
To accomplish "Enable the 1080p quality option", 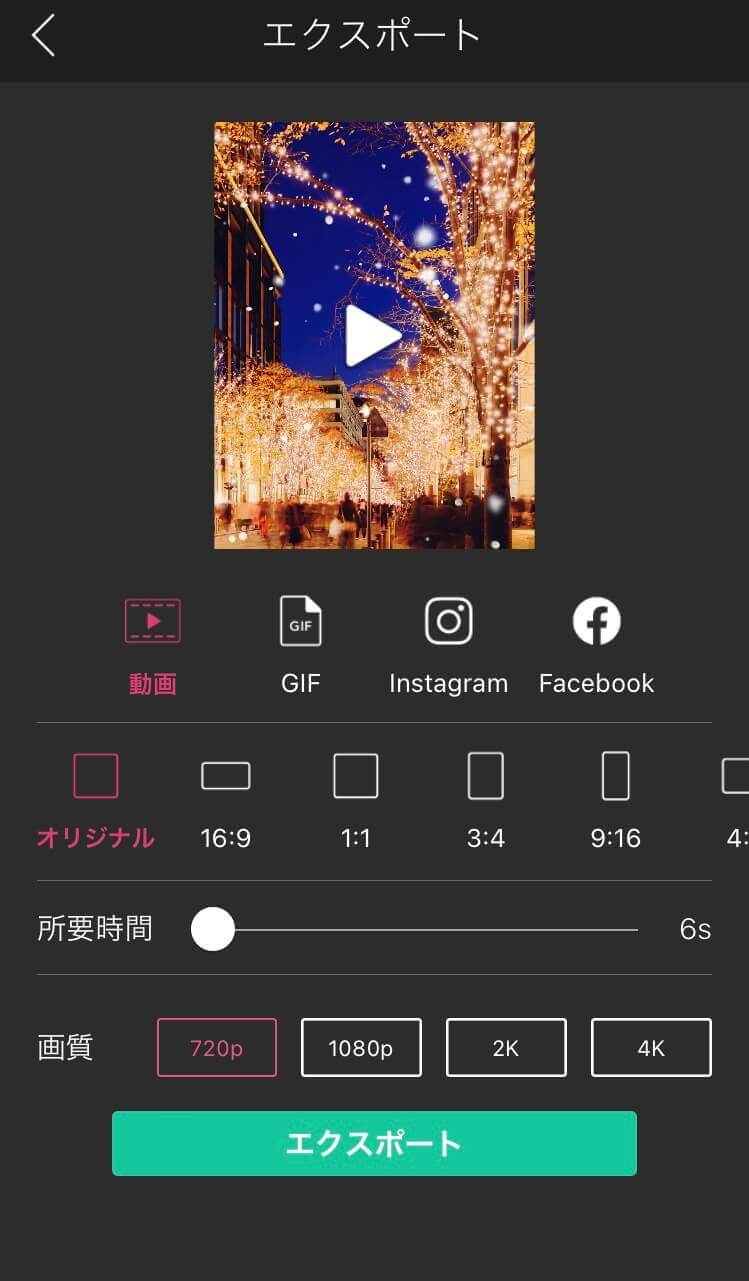I will 361,1047.
